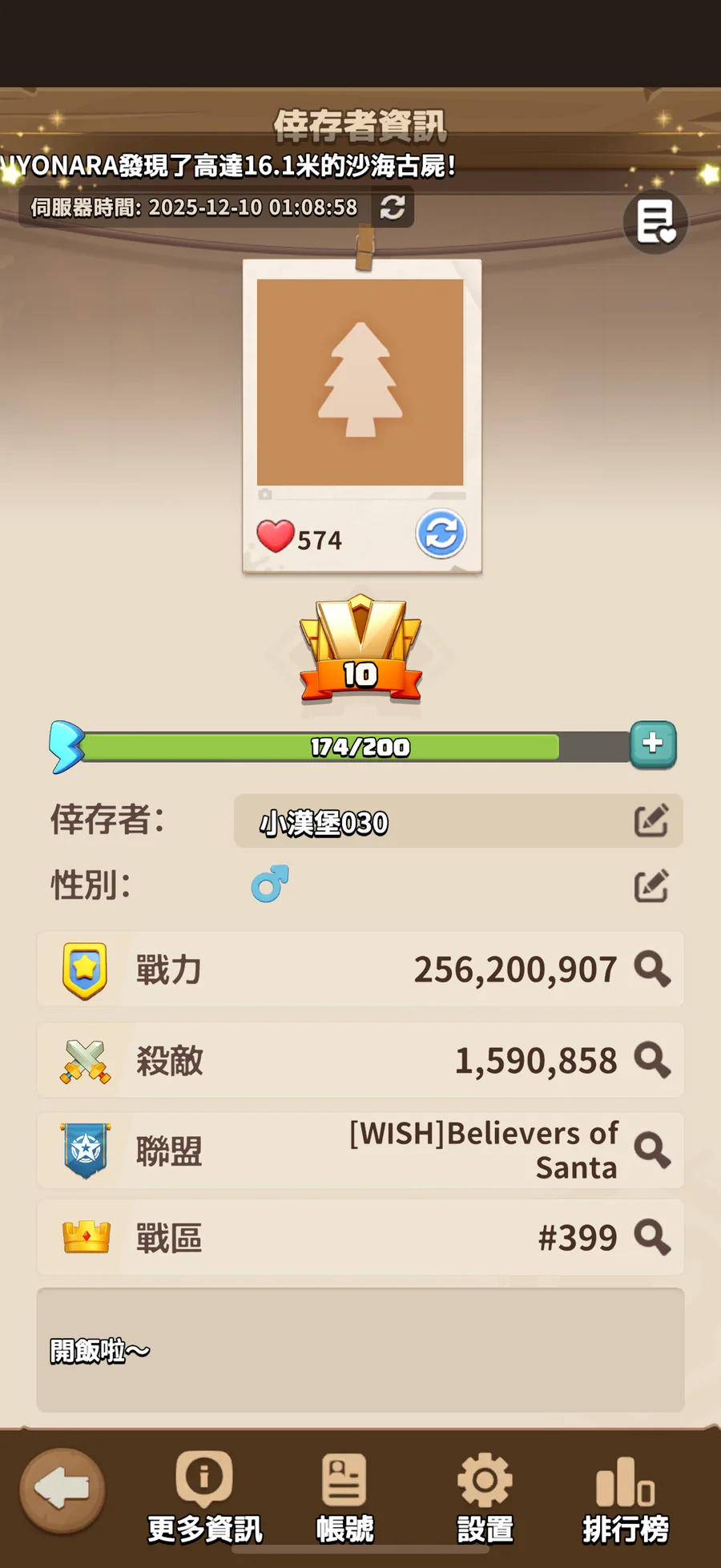View details of 殺敵 kills
This screenshot has height=1568, width=721.
(x=652, y=1060)
